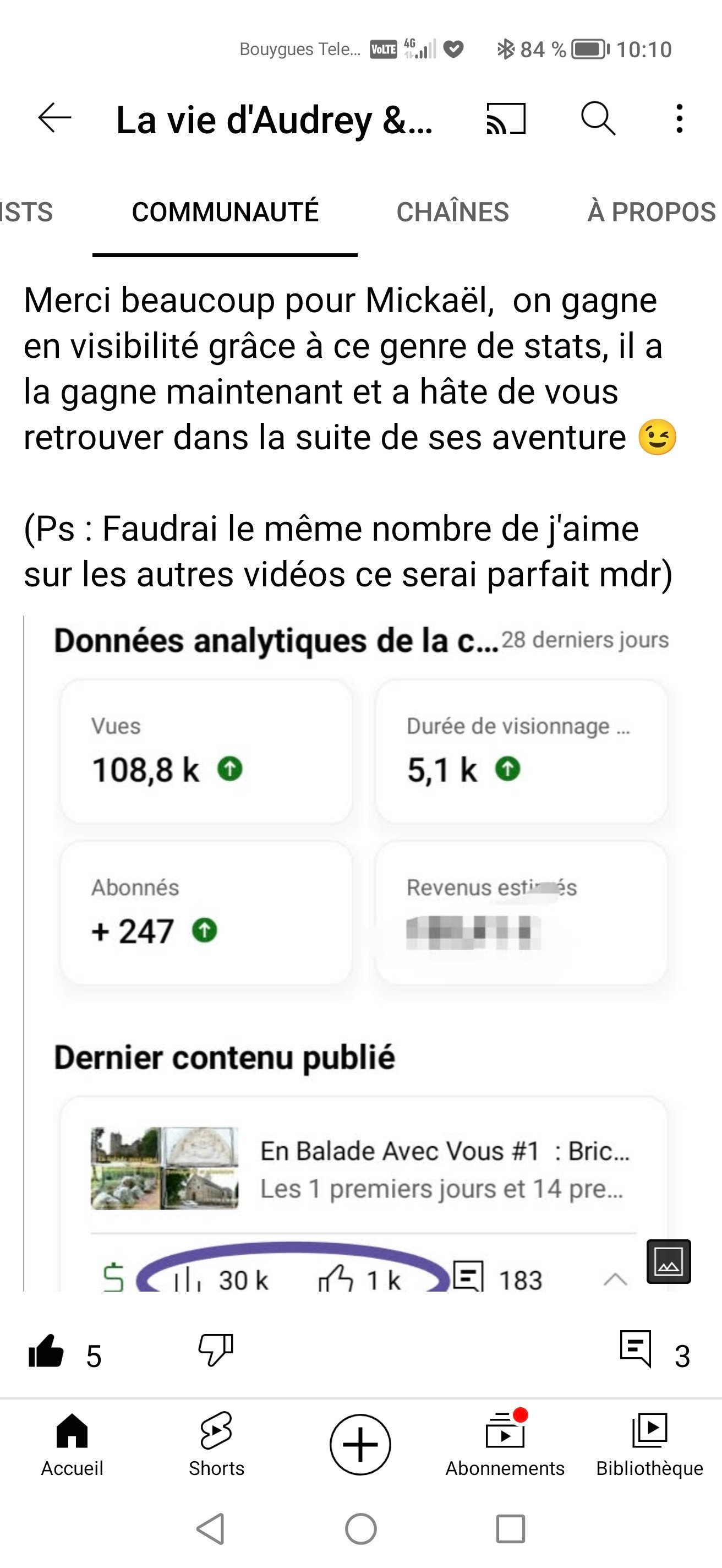
Task: Switch to the À PROPOS tab
Action: click(x=651, y=212)
